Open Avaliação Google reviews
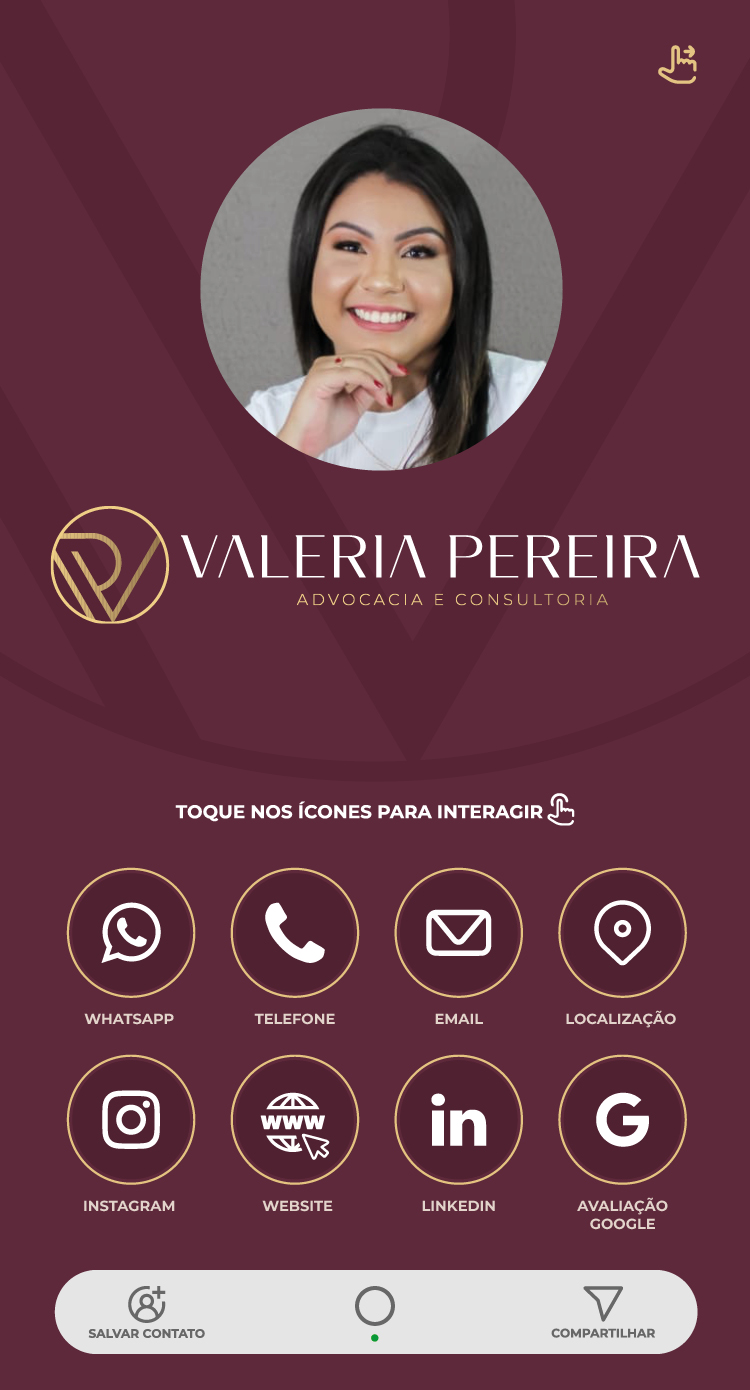The height and width of the screenshot is (1390, 750). 622,1119
